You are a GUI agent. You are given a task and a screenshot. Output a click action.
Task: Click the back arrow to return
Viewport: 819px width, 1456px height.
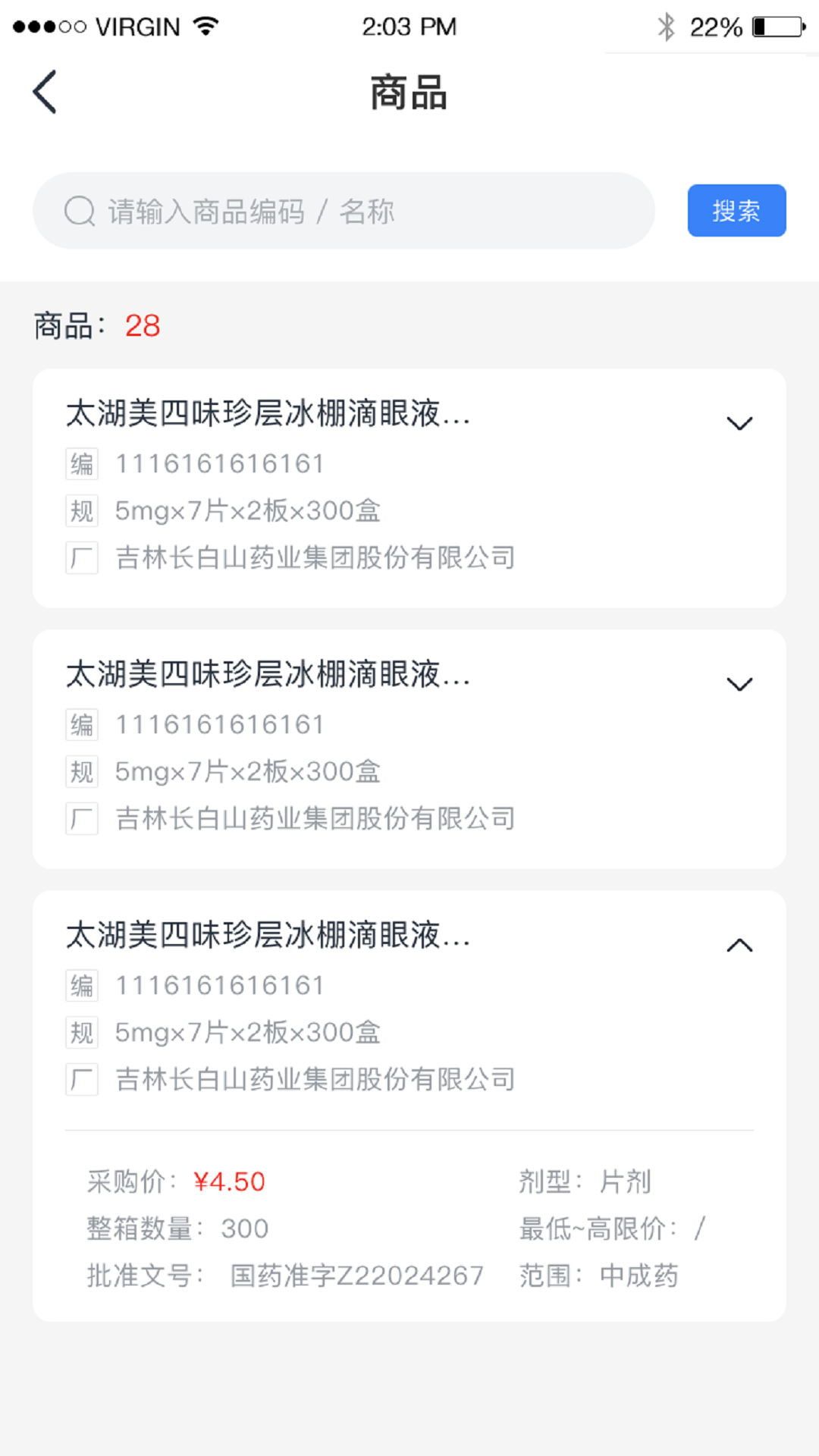pyautogui.click(x=43, y=91)
